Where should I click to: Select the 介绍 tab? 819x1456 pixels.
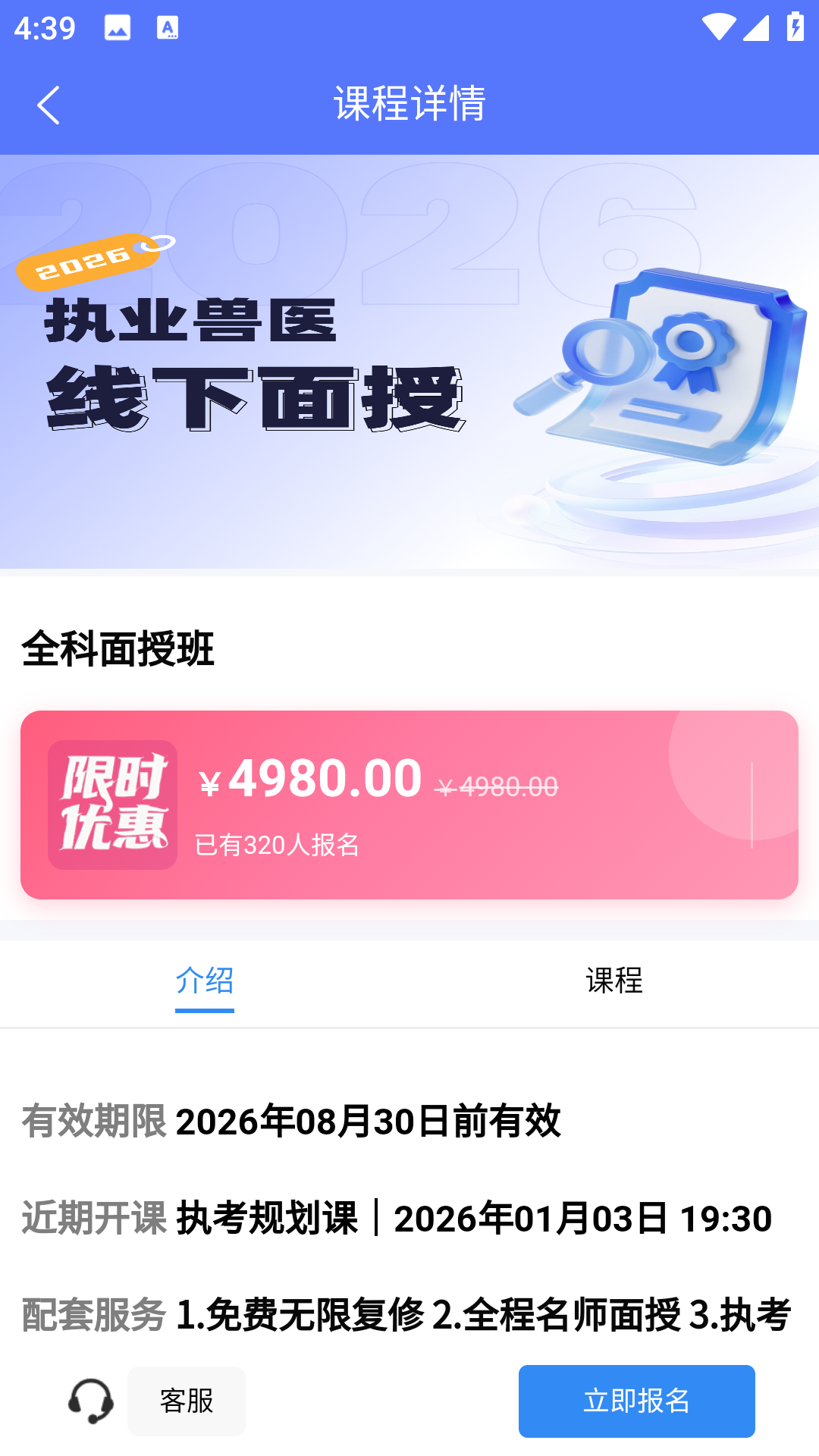pos(205,981)
